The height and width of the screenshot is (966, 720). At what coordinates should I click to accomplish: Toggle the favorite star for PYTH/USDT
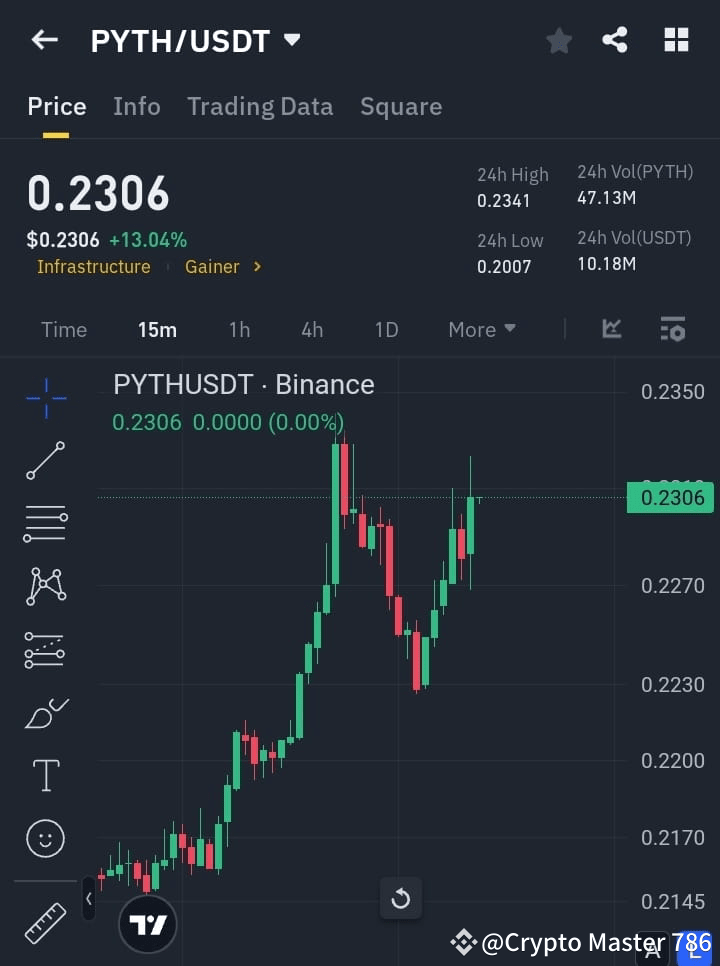point(558,40)
